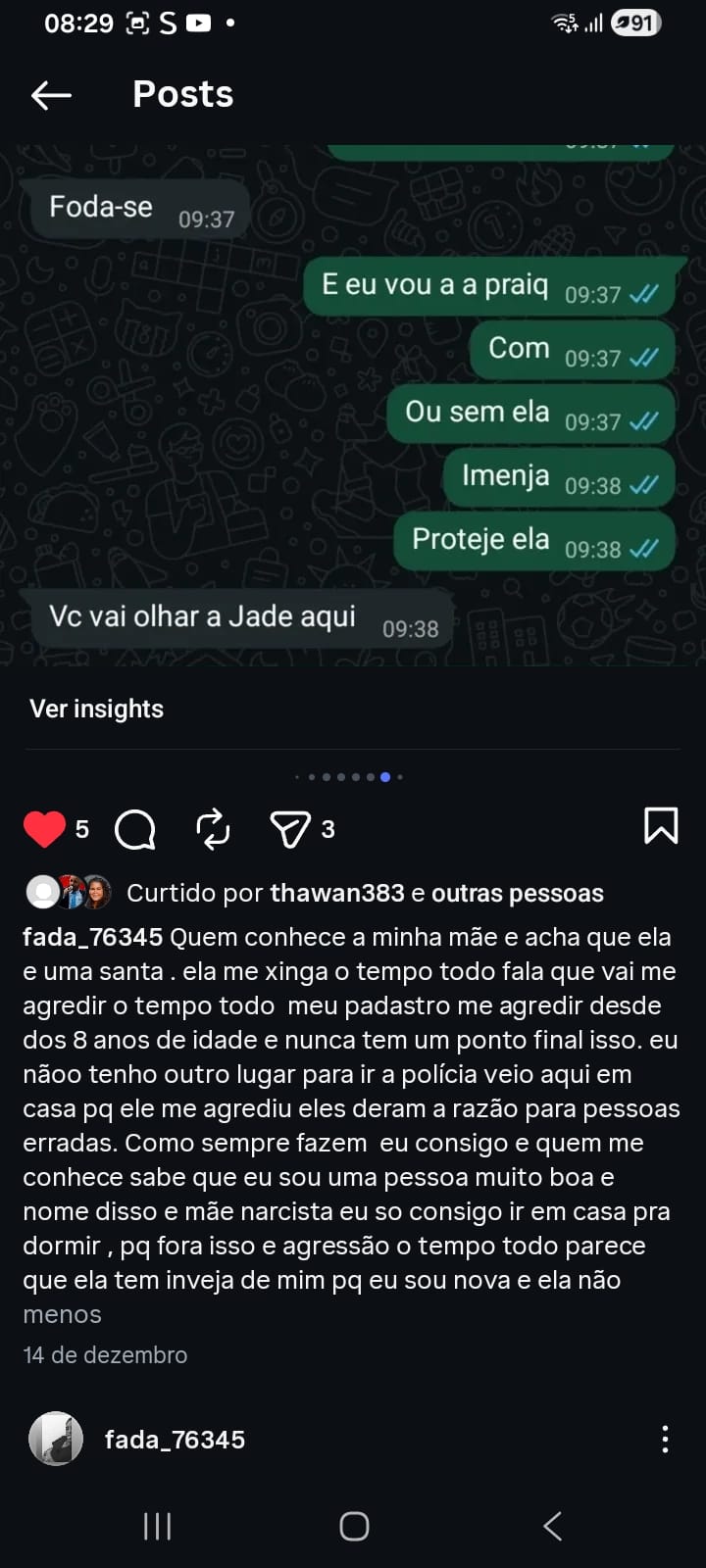Open the recent apps view
Viewport: 706px width, 1568px height.
point(157,1526)
